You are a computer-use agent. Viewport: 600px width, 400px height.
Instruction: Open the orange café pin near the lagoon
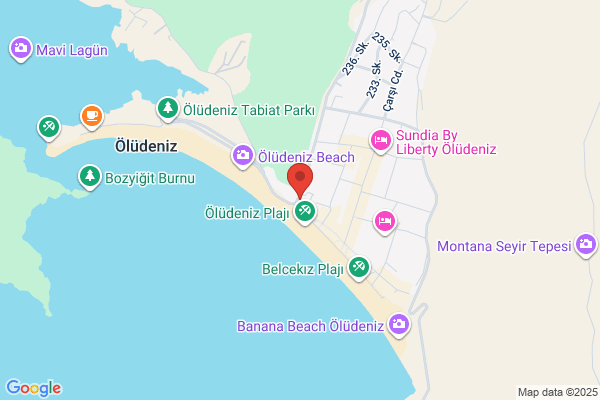pyautogui.click(x=92, y=117)
